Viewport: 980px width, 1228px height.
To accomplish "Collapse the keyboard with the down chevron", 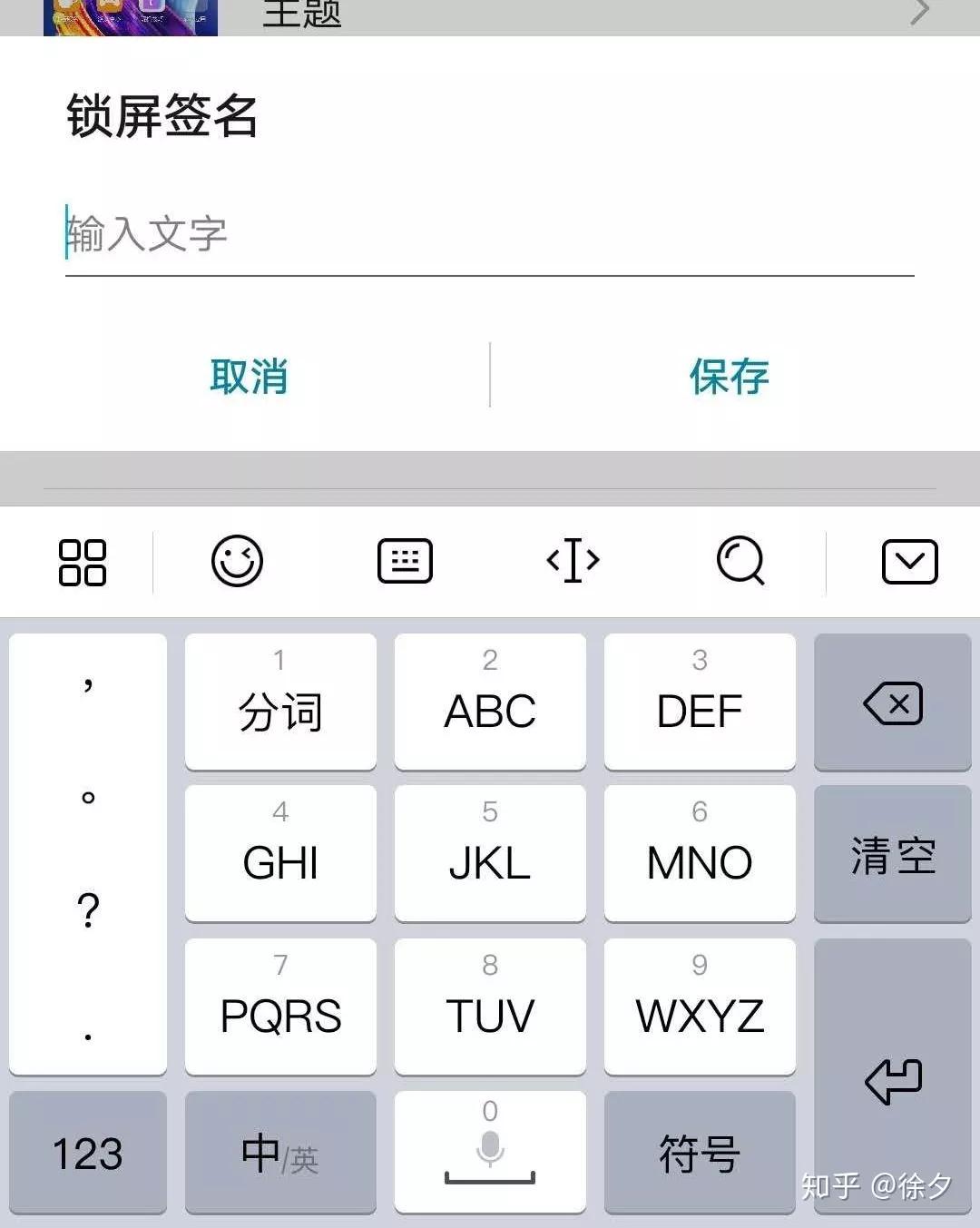I will pos(908,561).
